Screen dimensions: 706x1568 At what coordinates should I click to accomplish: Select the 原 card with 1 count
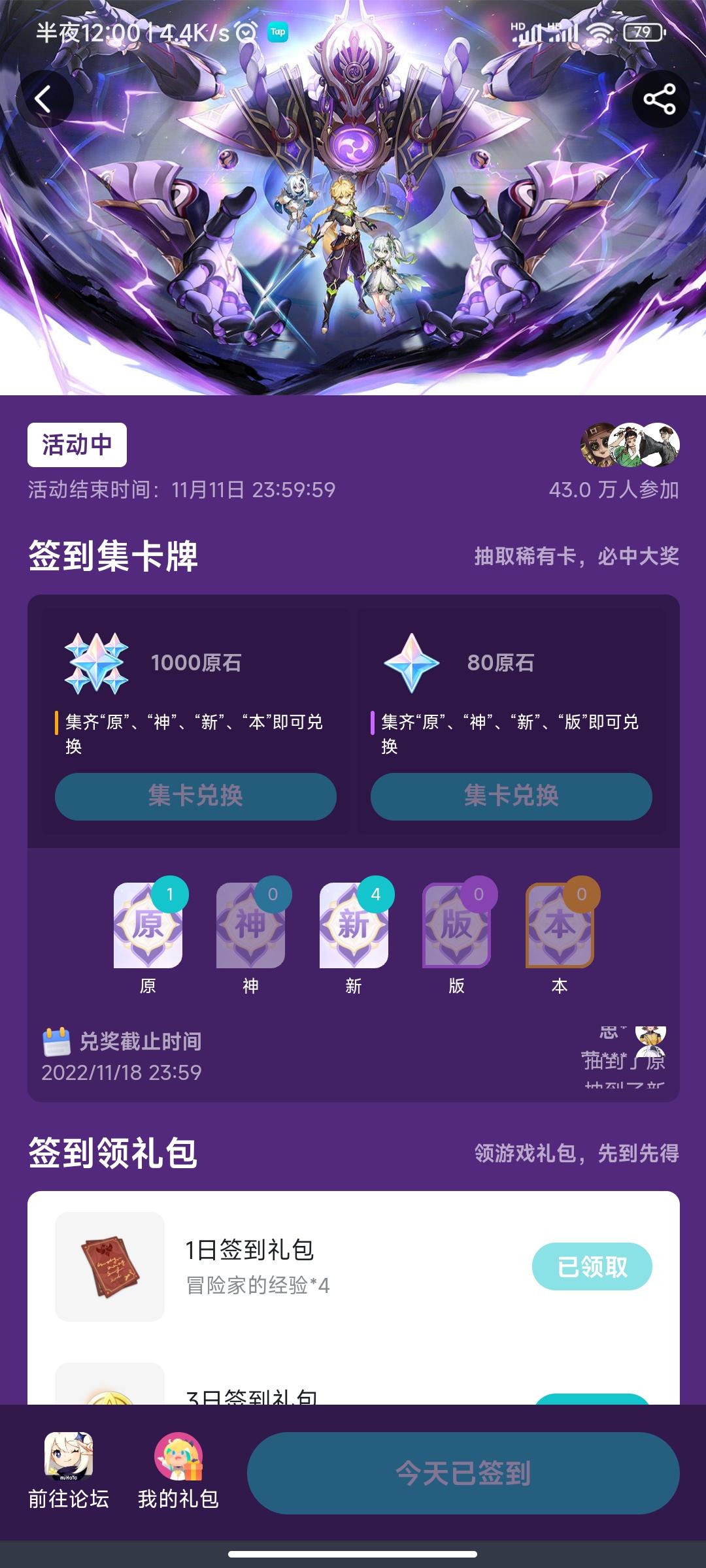(x=148, y=929)
